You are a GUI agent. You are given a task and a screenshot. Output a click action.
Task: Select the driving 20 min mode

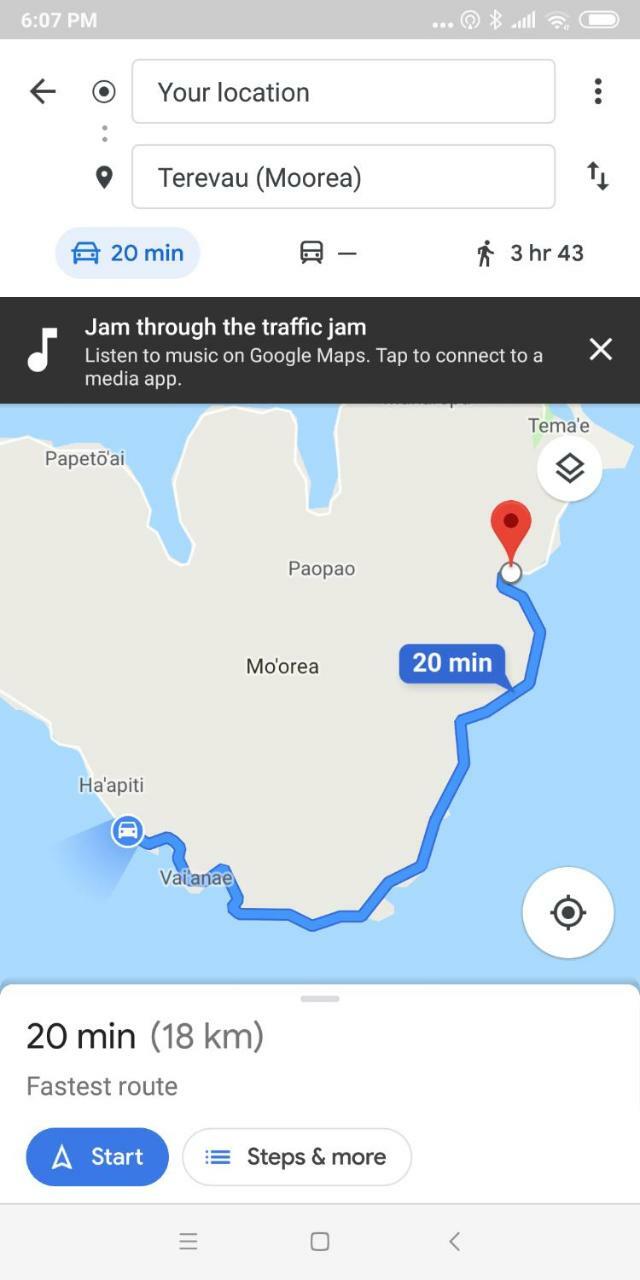click(128, 253)
